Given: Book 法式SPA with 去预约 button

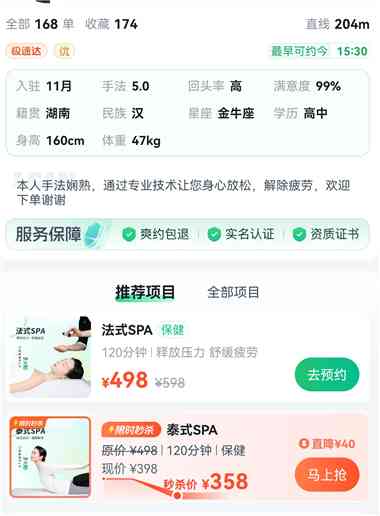Looking at the screenshot, I should [x=327, y=375].
